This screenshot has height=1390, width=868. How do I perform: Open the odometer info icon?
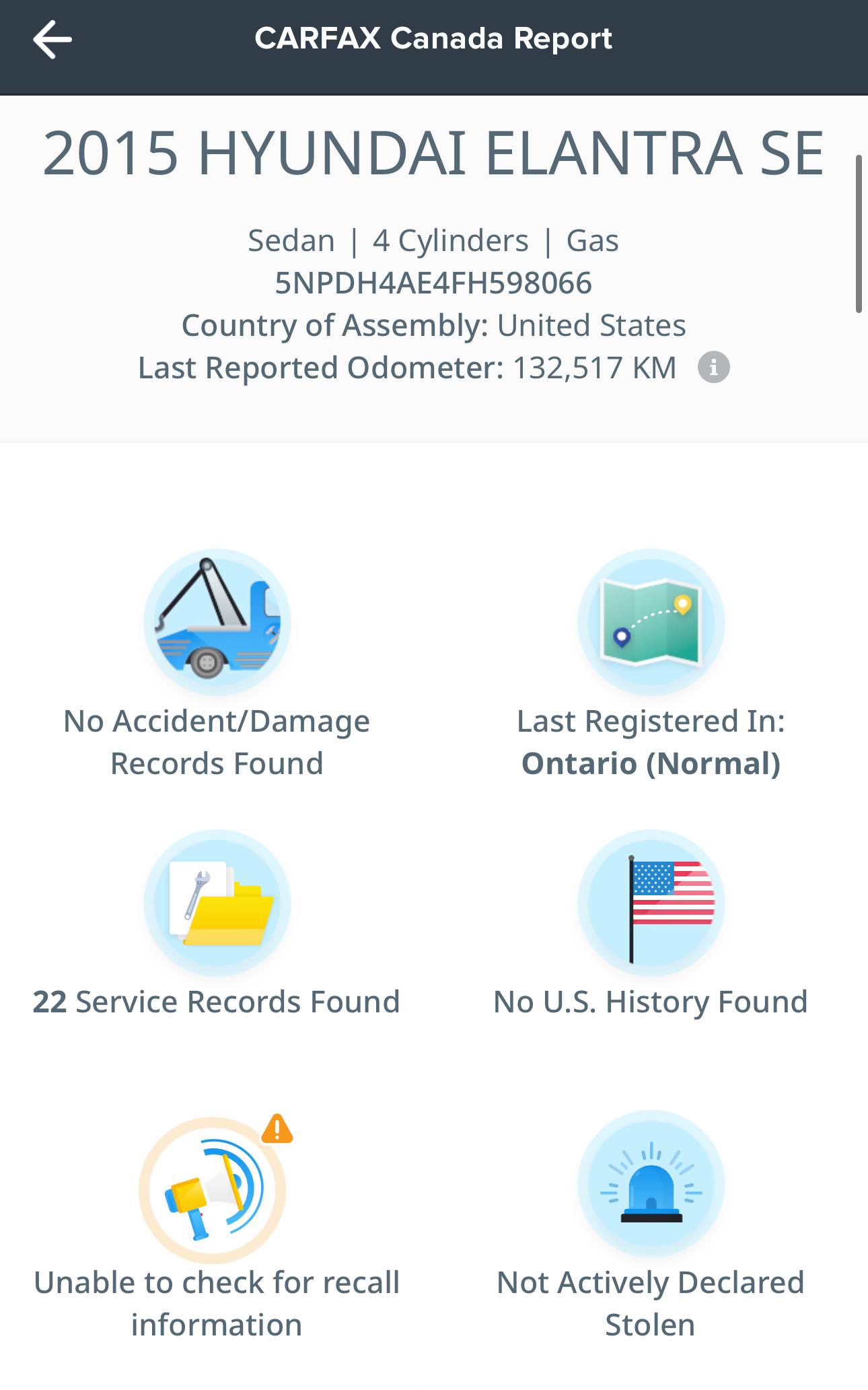tap(713, 368)
